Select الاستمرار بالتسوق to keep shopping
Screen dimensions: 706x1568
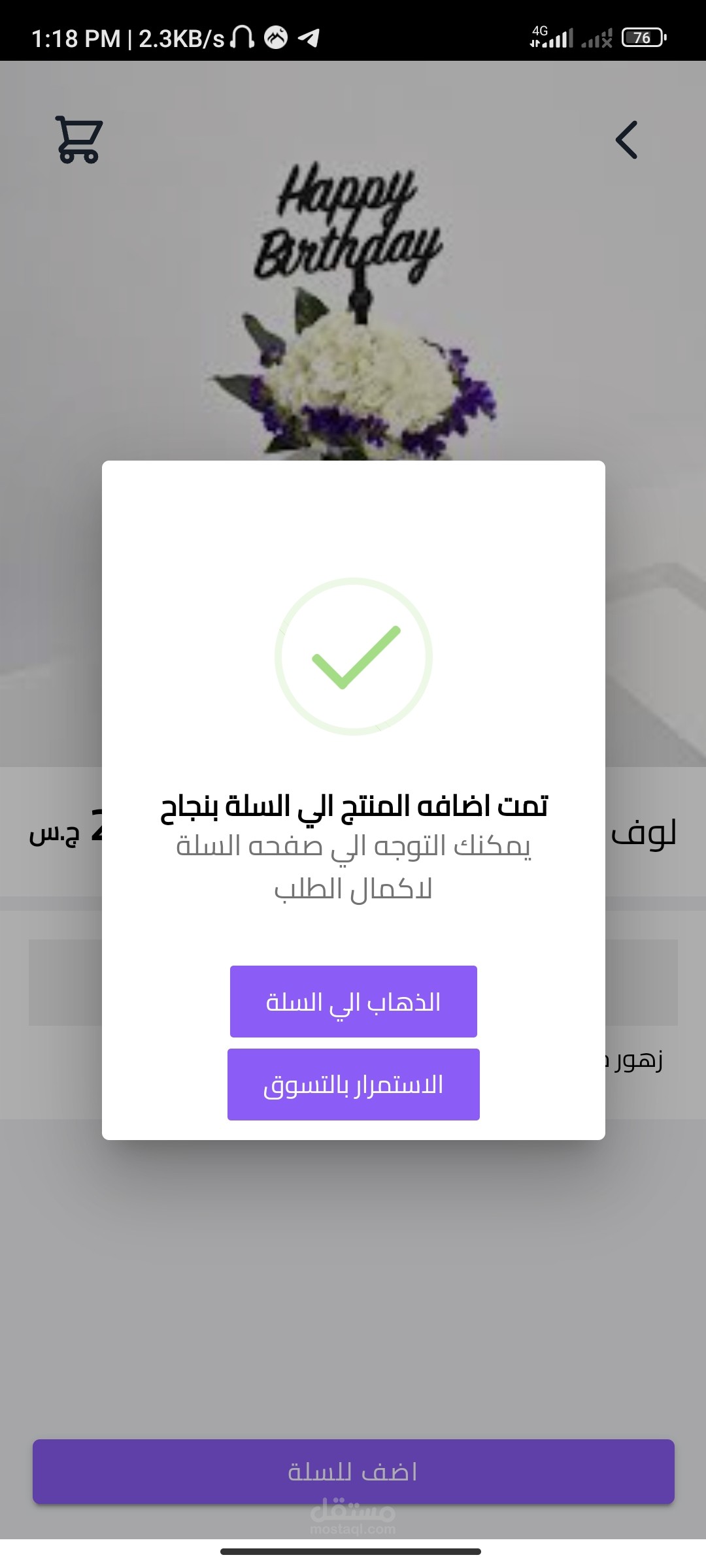(x=353, y=1085)
